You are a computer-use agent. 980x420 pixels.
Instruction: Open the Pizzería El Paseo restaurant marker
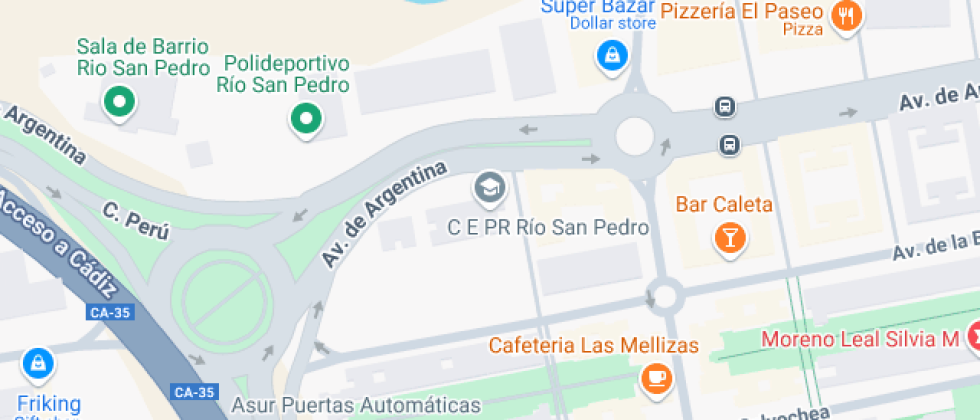pos(848,15)
